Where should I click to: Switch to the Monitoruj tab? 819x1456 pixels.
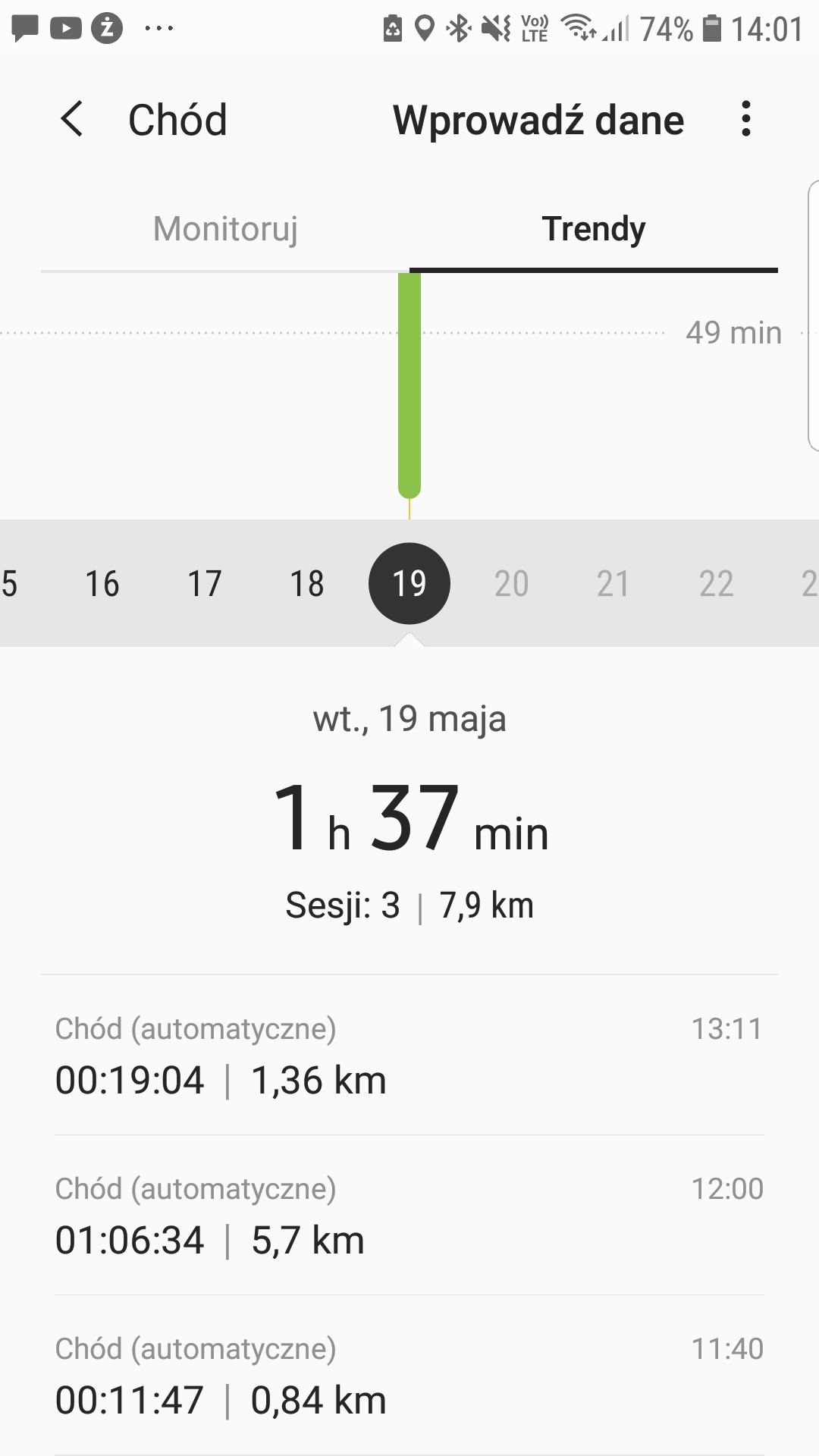(225, 229)
